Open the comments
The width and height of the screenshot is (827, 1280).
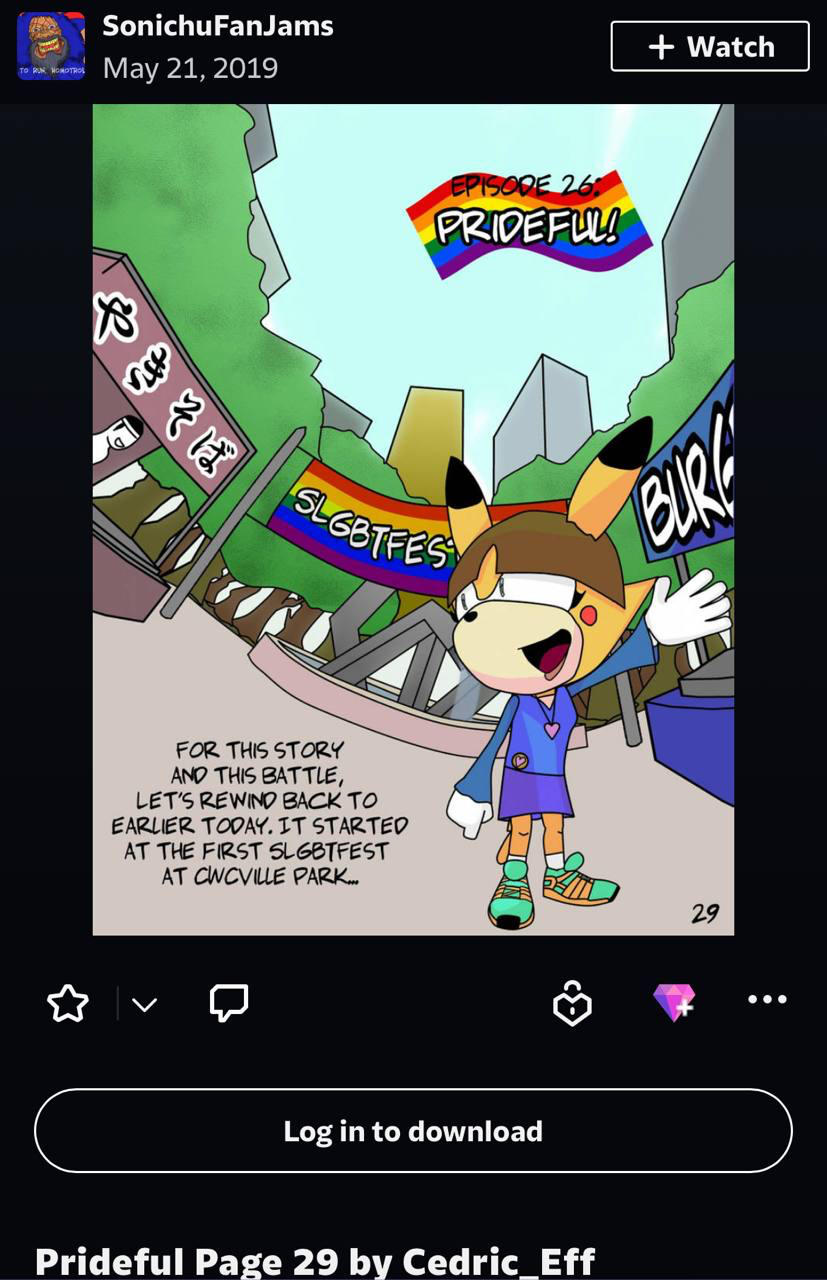click(229, 1002)
